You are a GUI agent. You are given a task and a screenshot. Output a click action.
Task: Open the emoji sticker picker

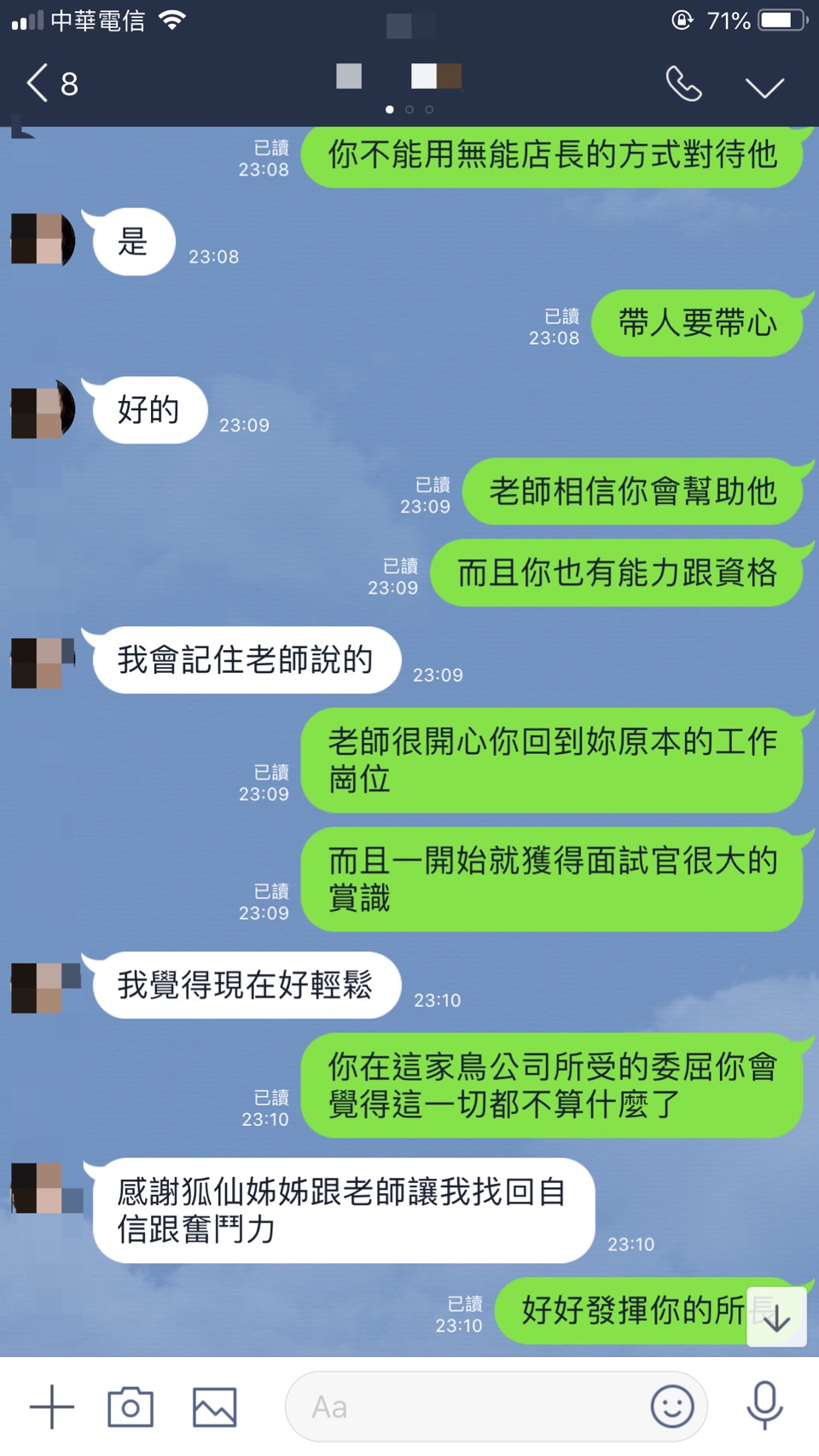pos(672,1407)
